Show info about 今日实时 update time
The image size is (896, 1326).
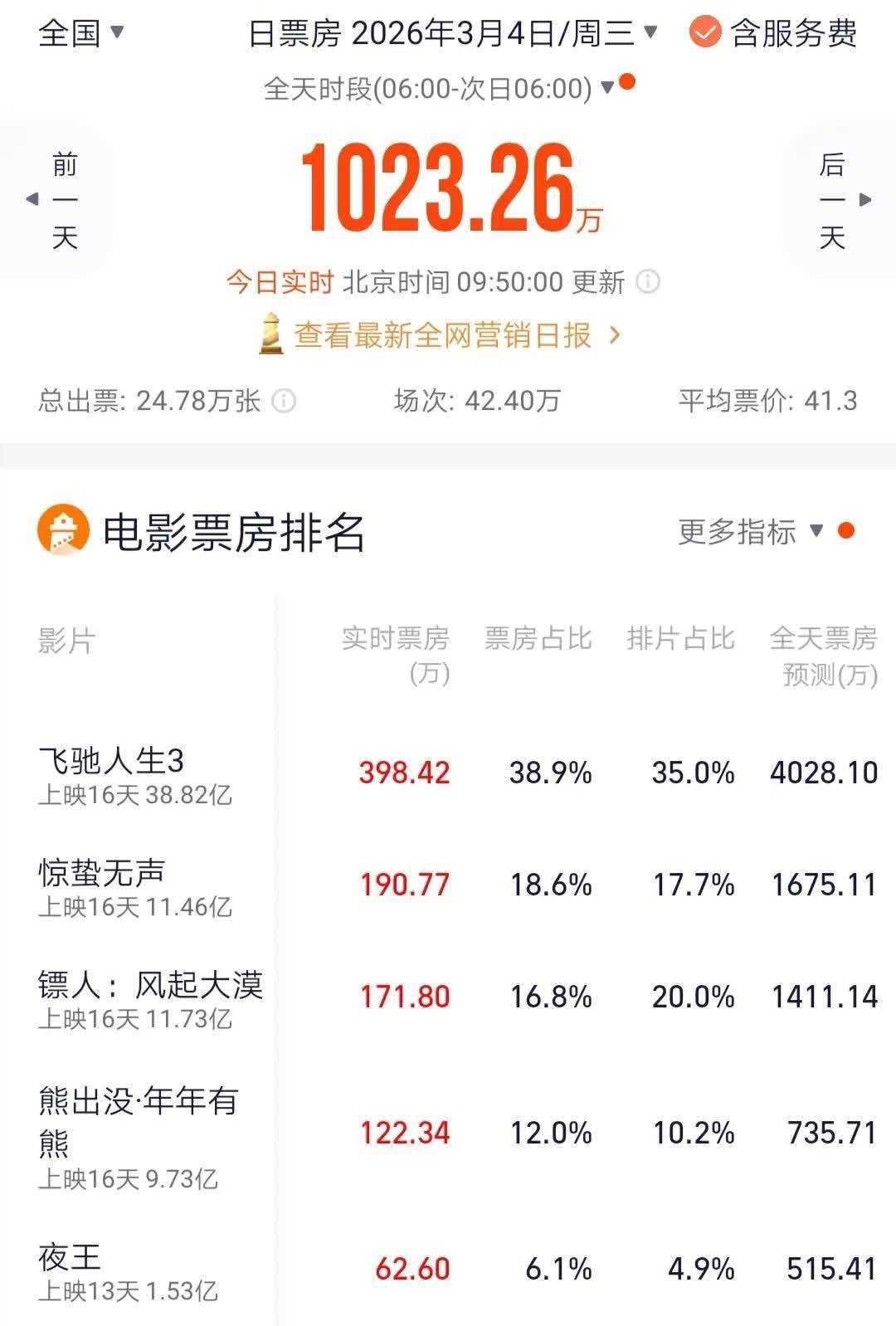click(x=648, y=282)
